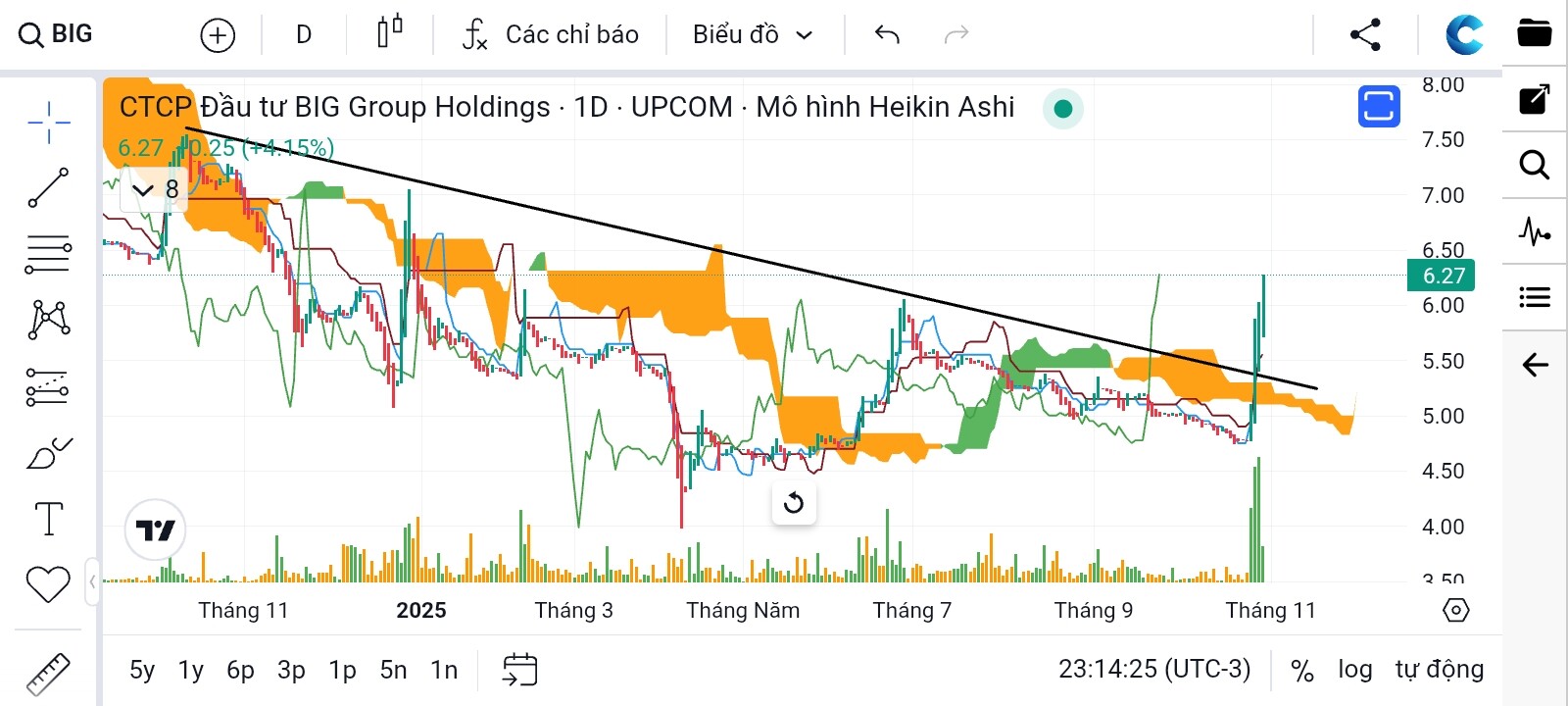
Task: Expand the Biểu đồ dropdown
Action: click(753, 35)
